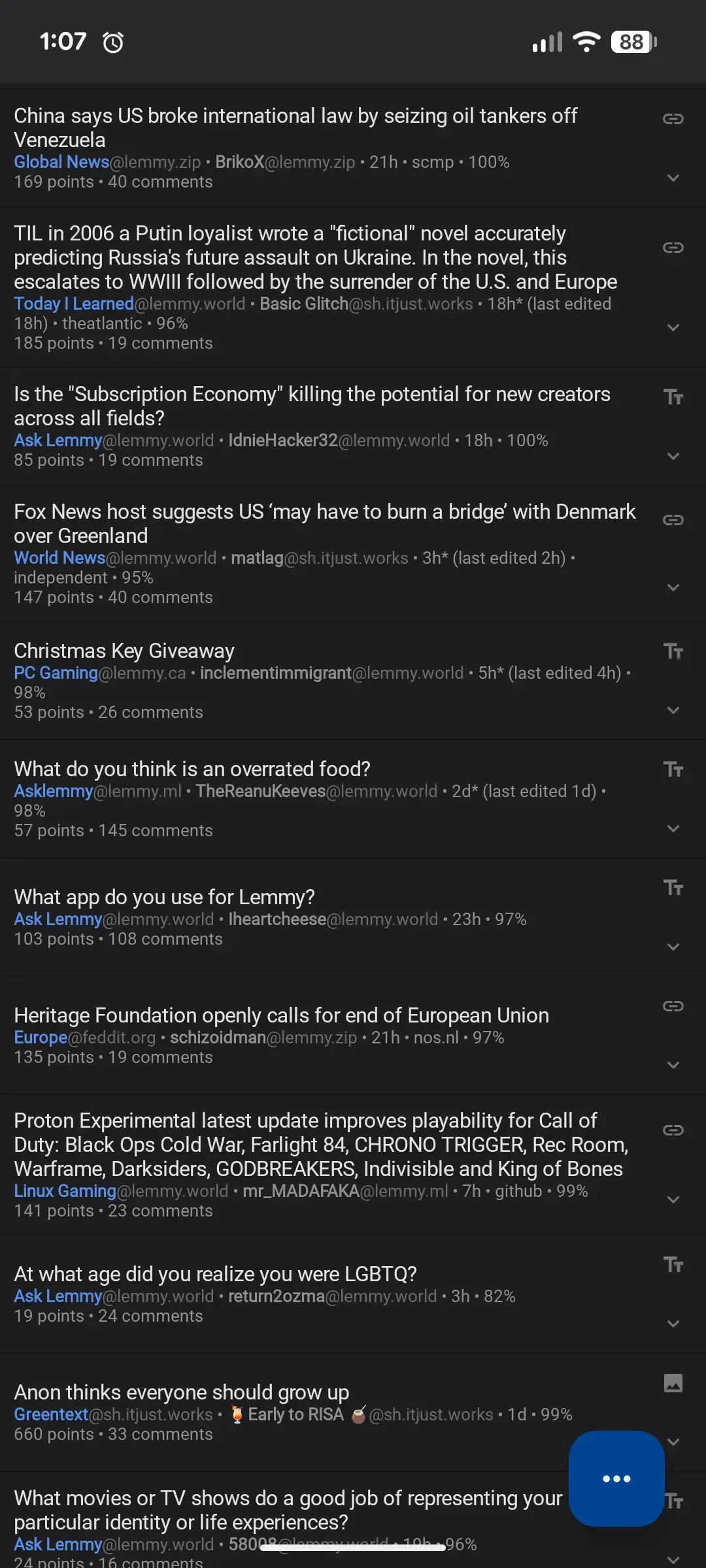Go to the Linux Gaming community

[x=65, y=1191]
